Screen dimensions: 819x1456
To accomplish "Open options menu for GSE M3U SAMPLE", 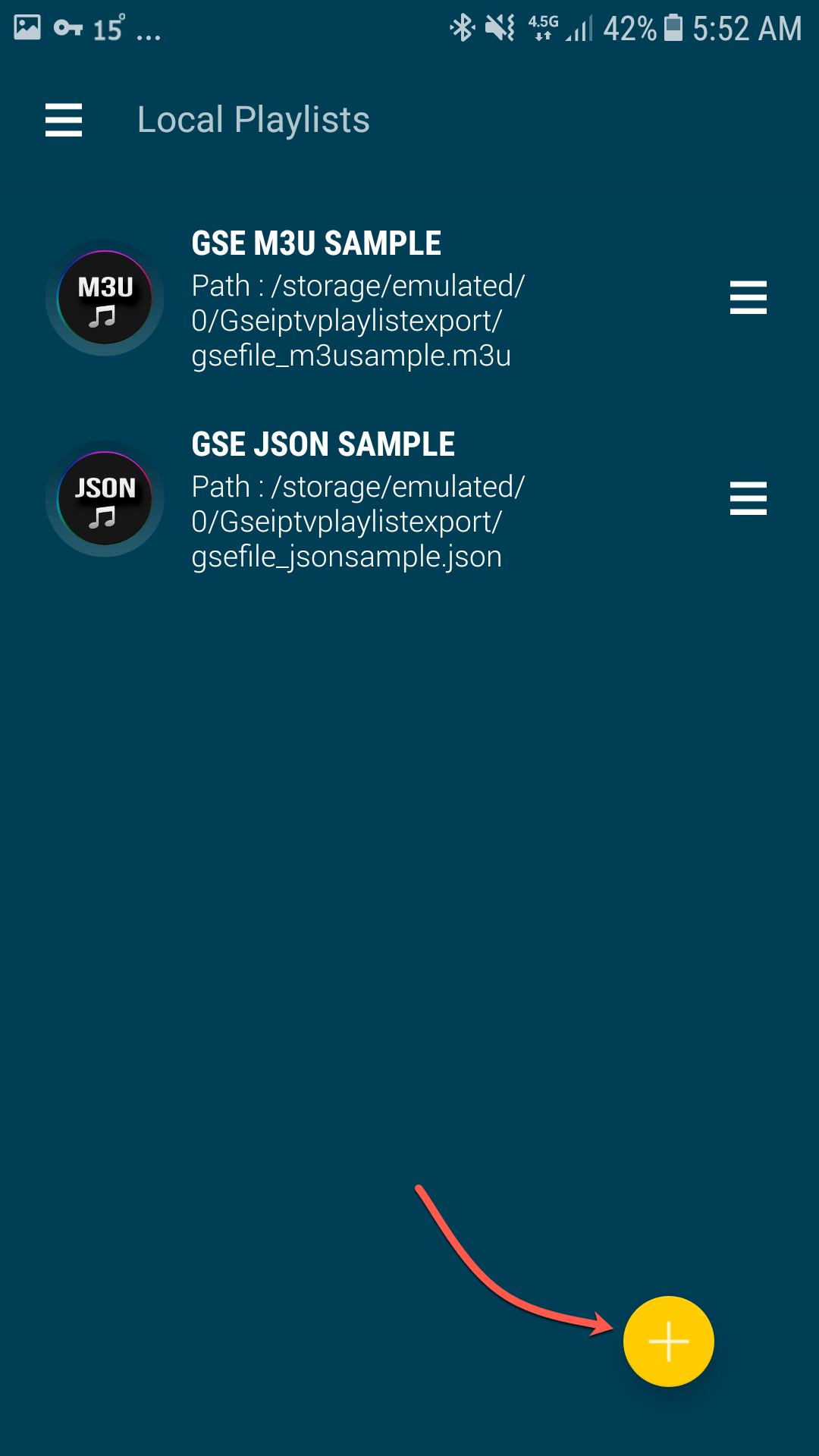I will click(748, 297).
